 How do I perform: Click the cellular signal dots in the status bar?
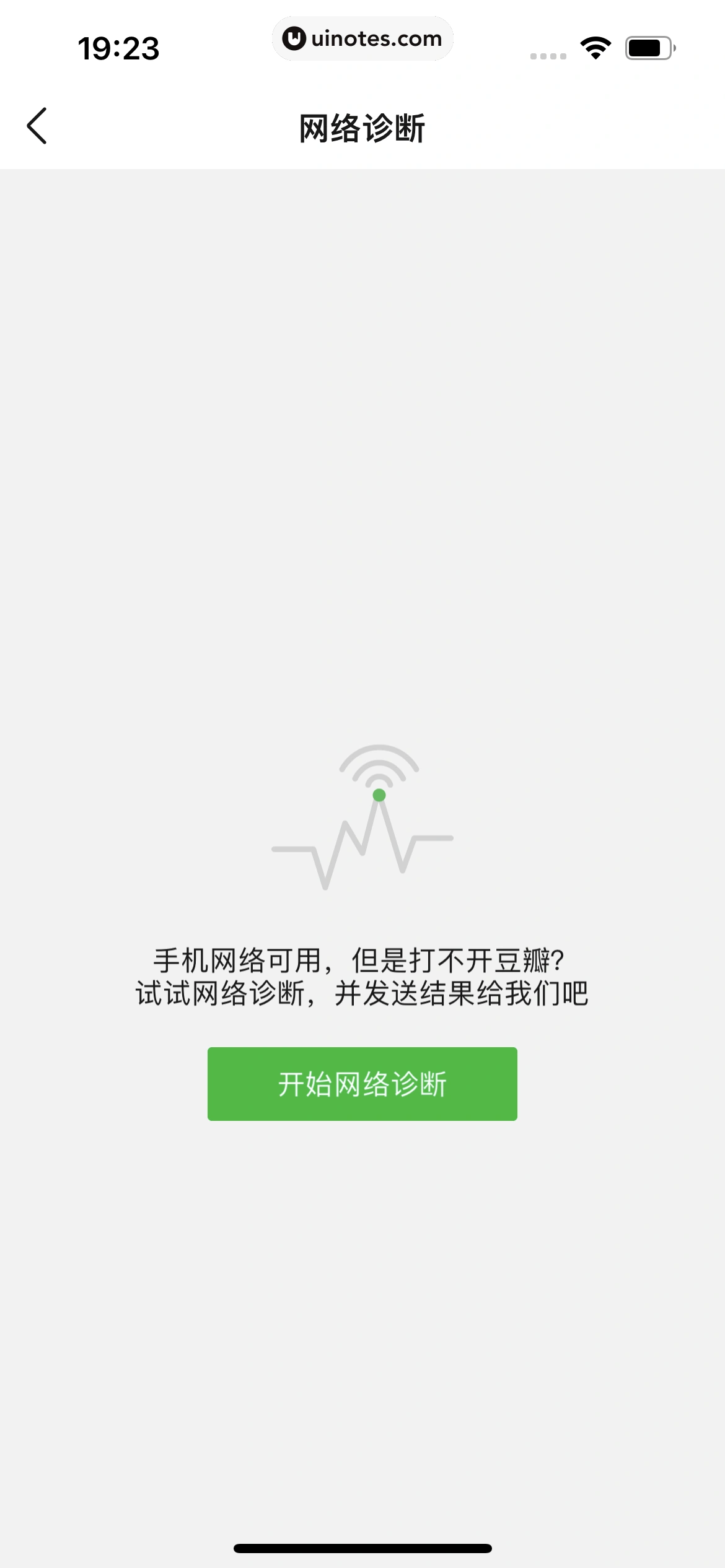click(548, 55)
